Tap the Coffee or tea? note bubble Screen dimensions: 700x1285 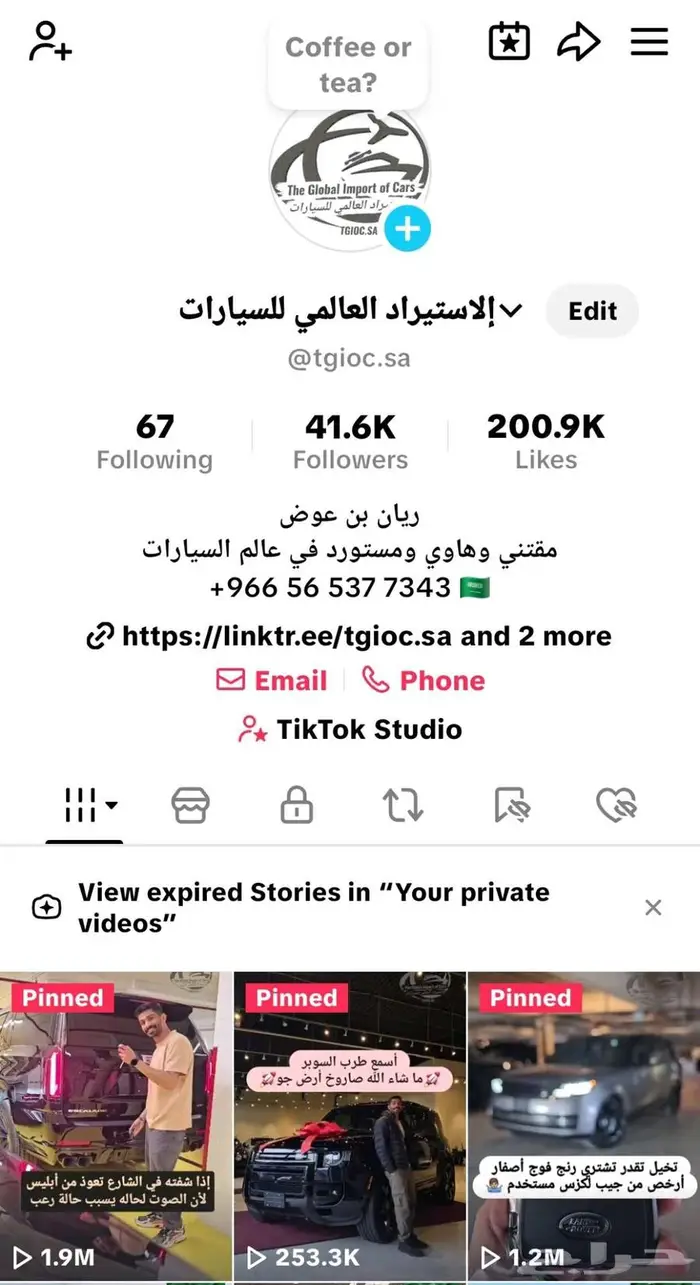(348, 63)
